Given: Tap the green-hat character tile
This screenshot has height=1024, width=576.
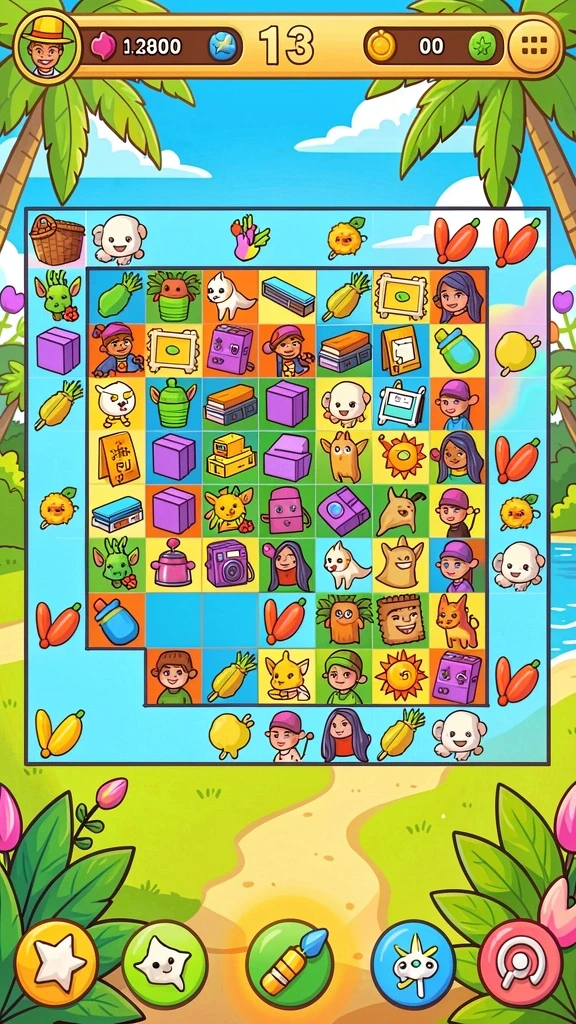Looking at the screenshot, I should pos(344,677).
